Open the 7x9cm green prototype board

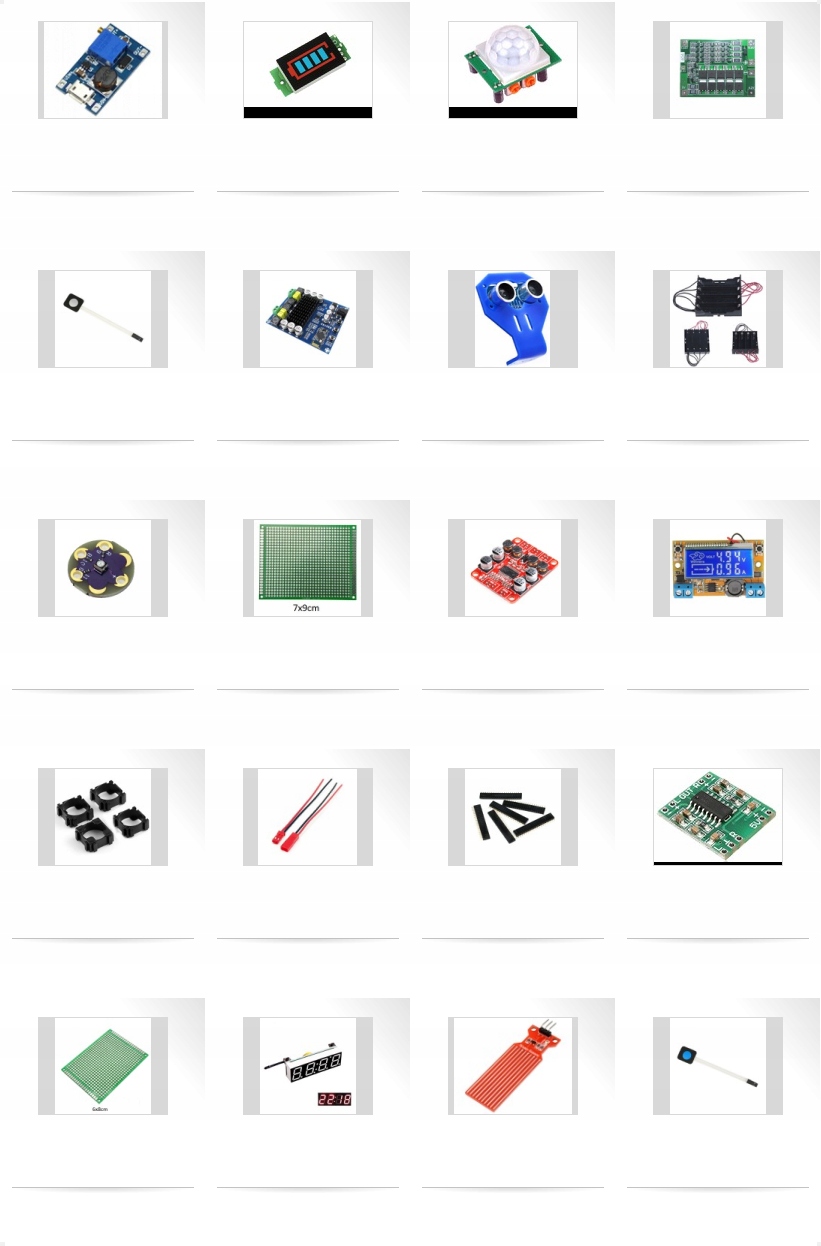[308, 567]
